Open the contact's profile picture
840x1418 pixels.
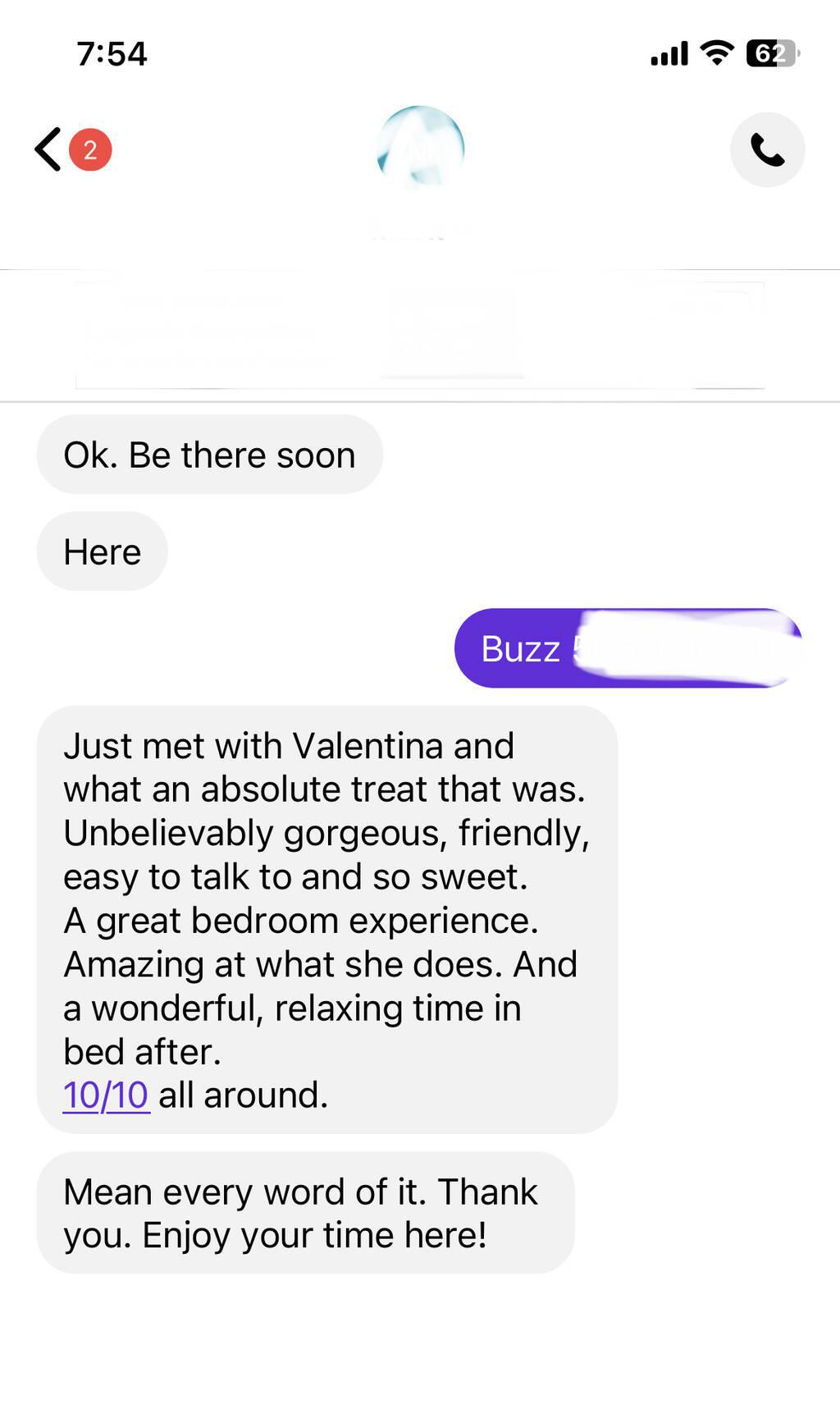pyautogui.click(x=420, y=149)
